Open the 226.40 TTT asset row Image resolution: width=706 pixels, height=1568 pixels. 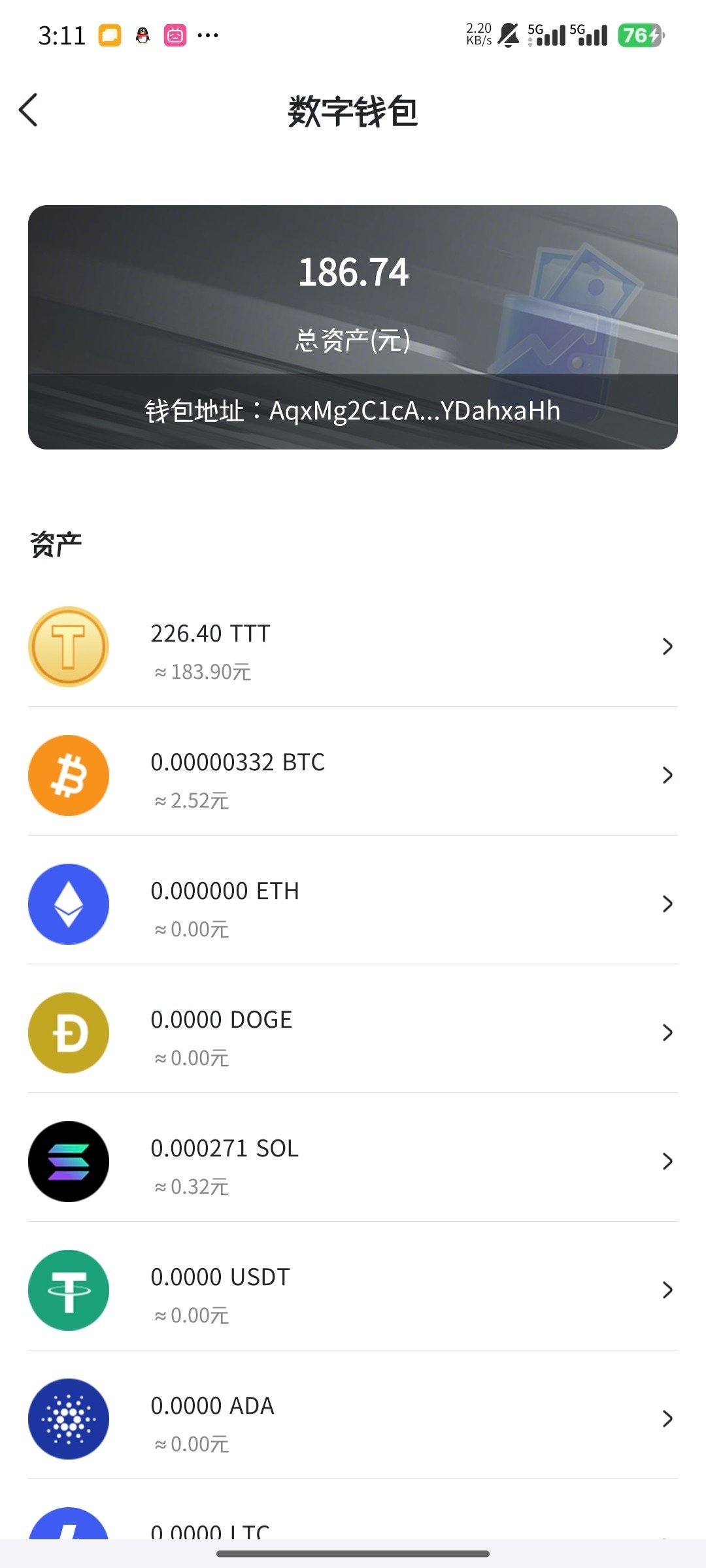pyautogui.click(x=352, y=647)
